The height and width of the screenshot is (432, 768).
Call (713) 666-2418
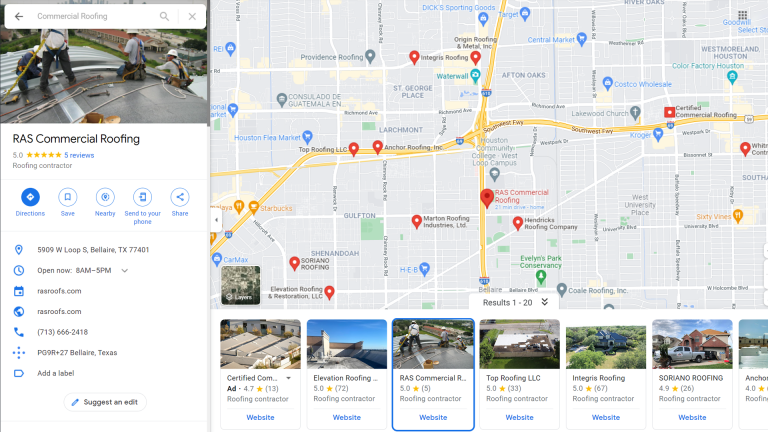[x=63, y=332]
